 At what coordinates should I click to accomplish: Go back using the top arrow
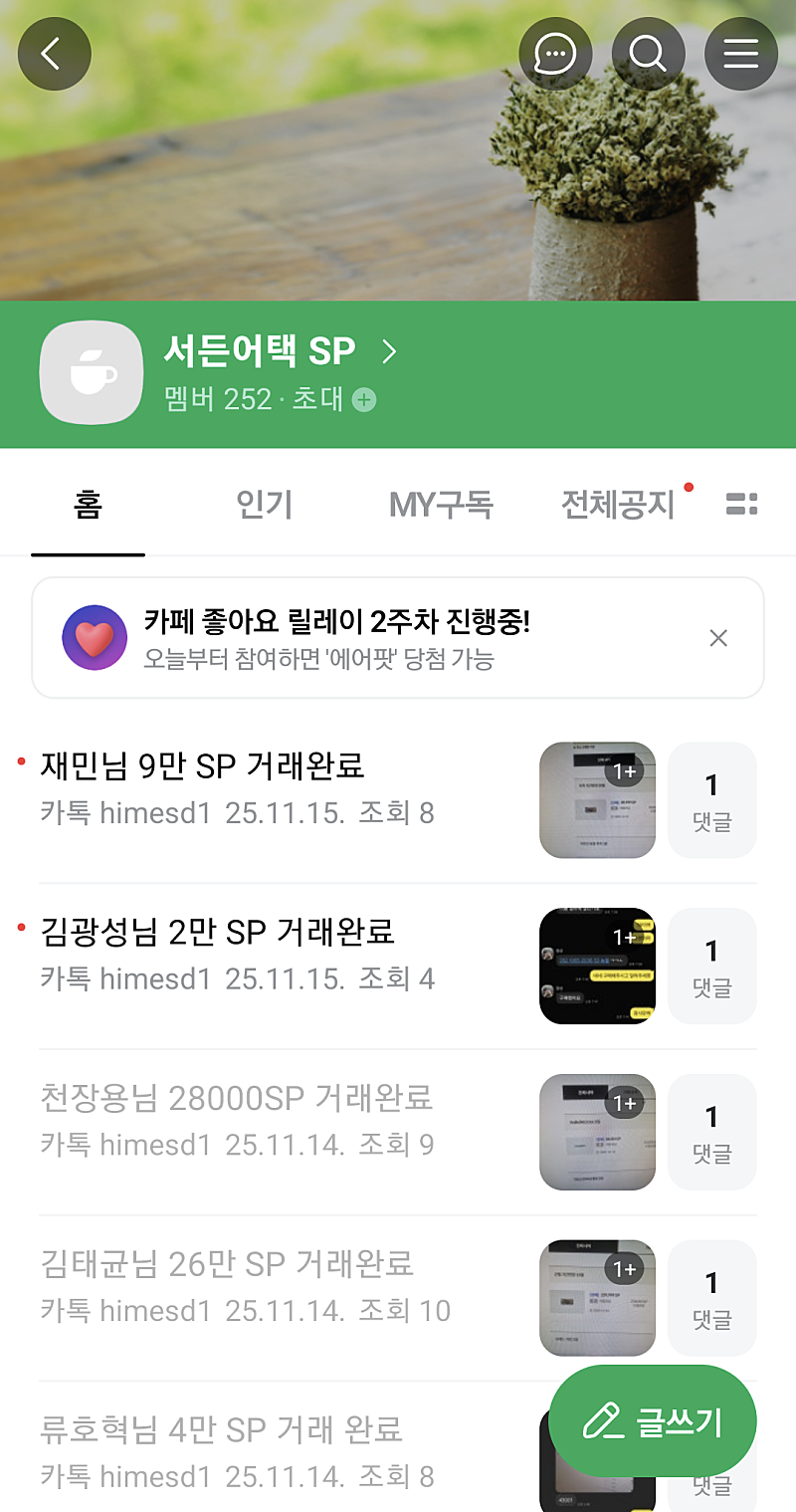coord(54,54)
